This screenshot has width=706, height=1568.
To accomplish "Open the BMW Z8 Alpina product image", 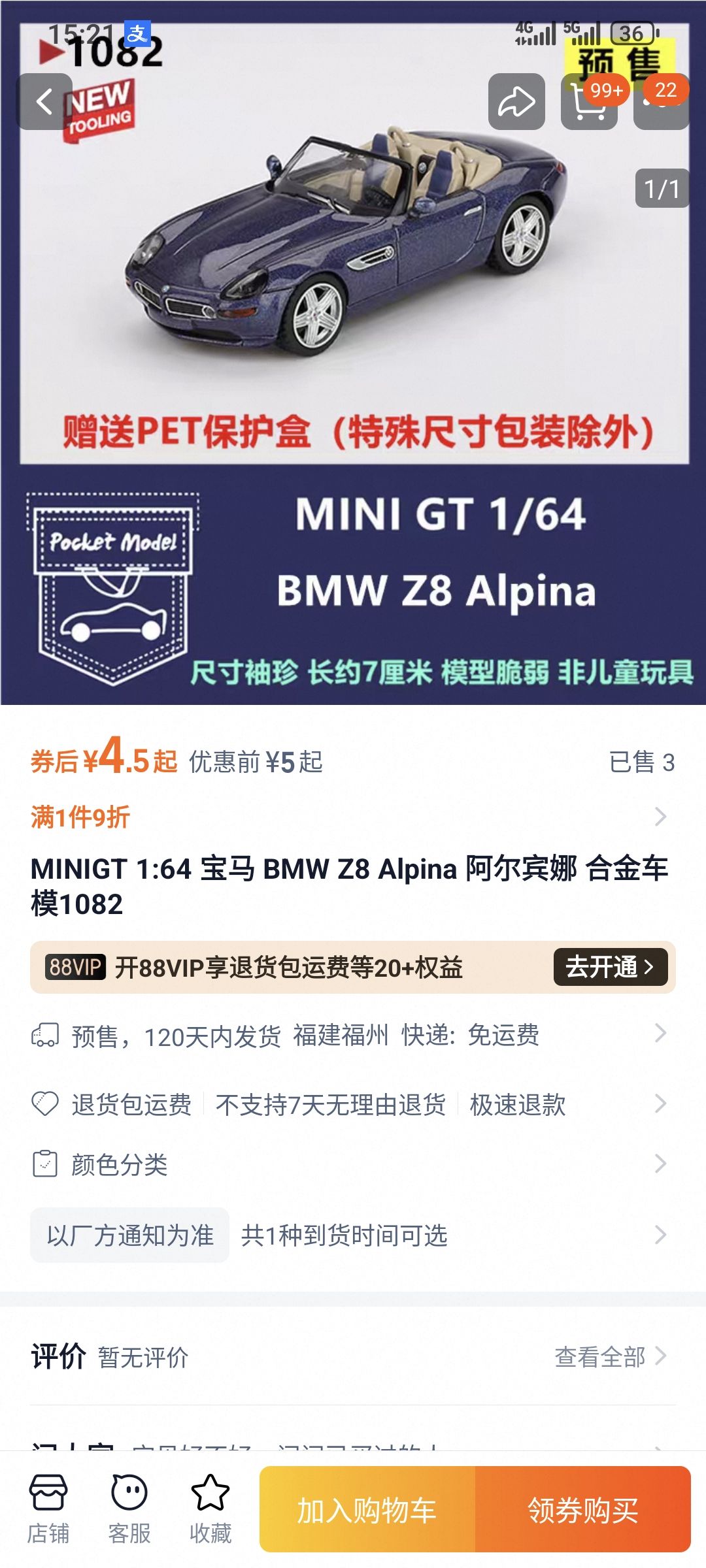I will coord(353,353).
